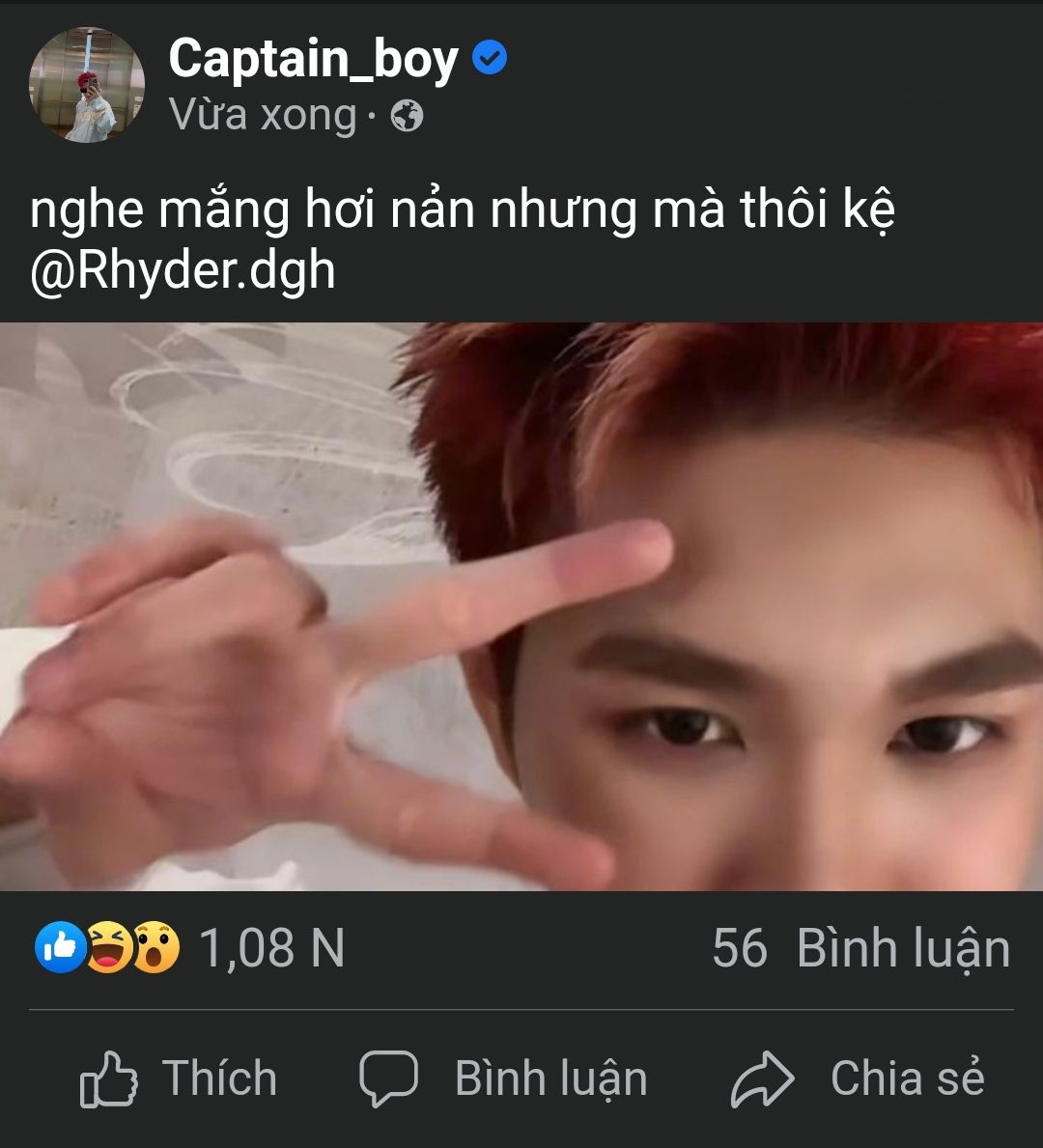Open the post photo full screen
Screen dimensions: 1043x1148
click(521, 606)
